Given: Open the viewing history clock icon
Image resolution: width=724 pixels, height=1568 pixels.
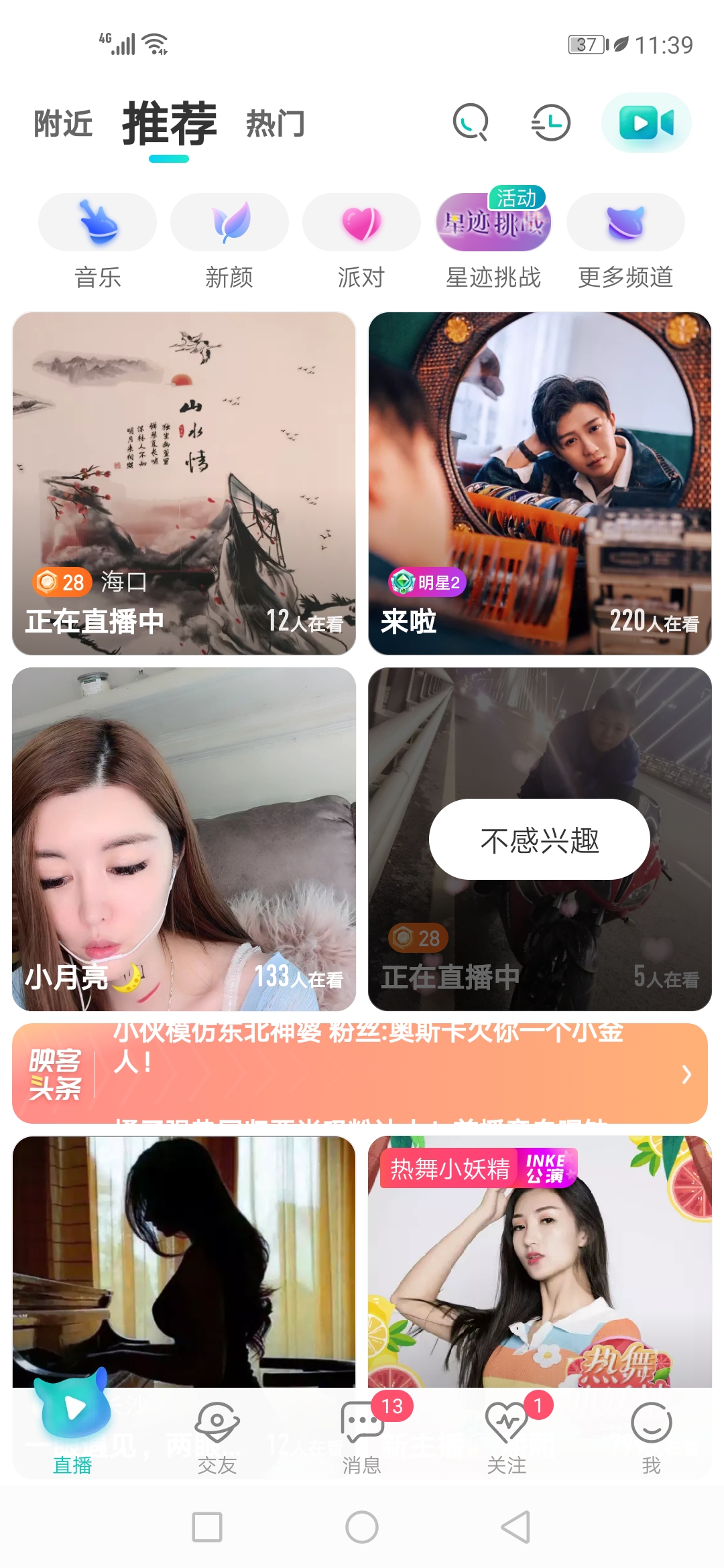Looking at the screenshot, I should click(550, 123).
